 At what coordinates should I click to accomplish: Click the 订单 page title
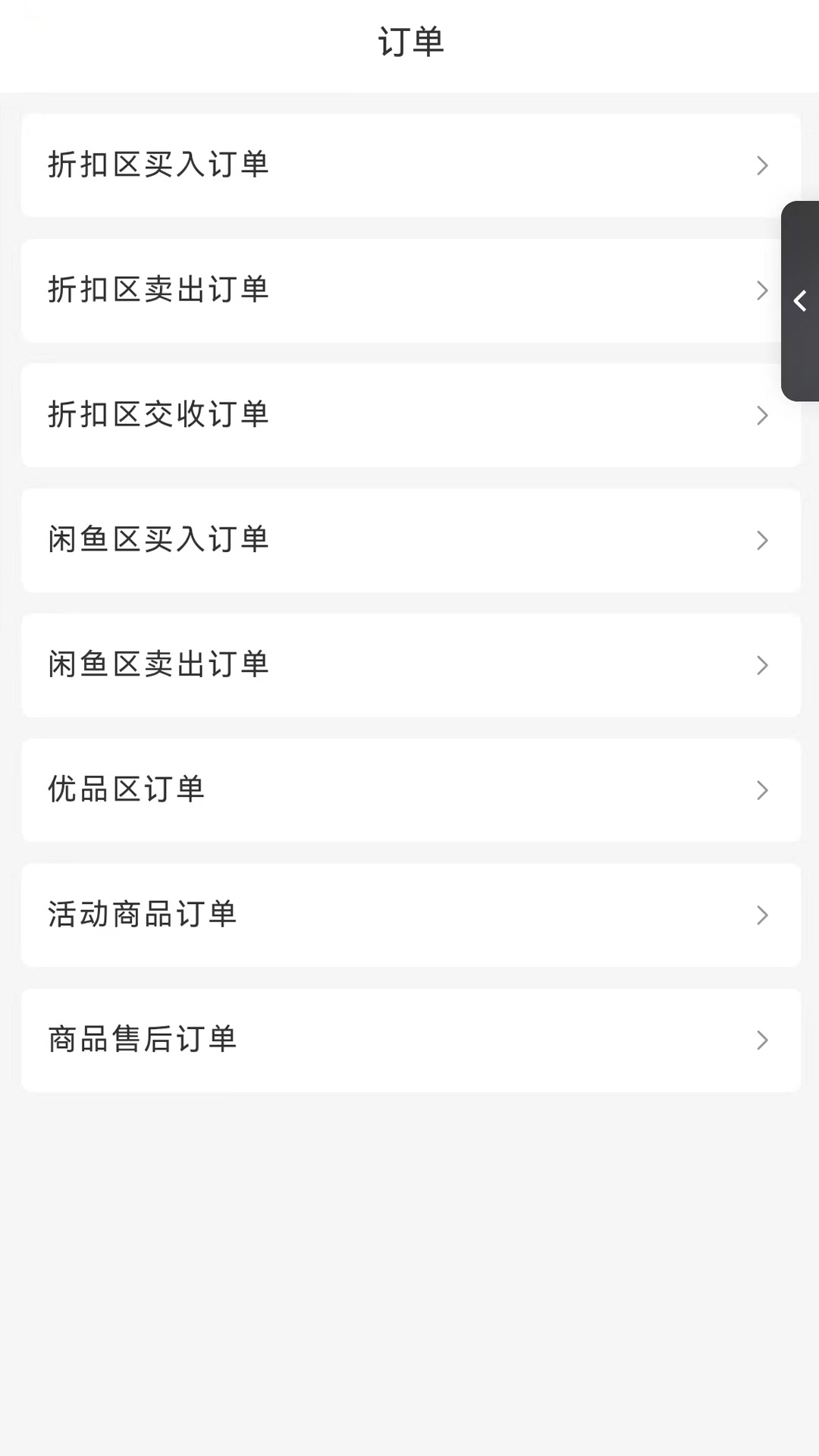pyautogui.click(x=409, y=42)
